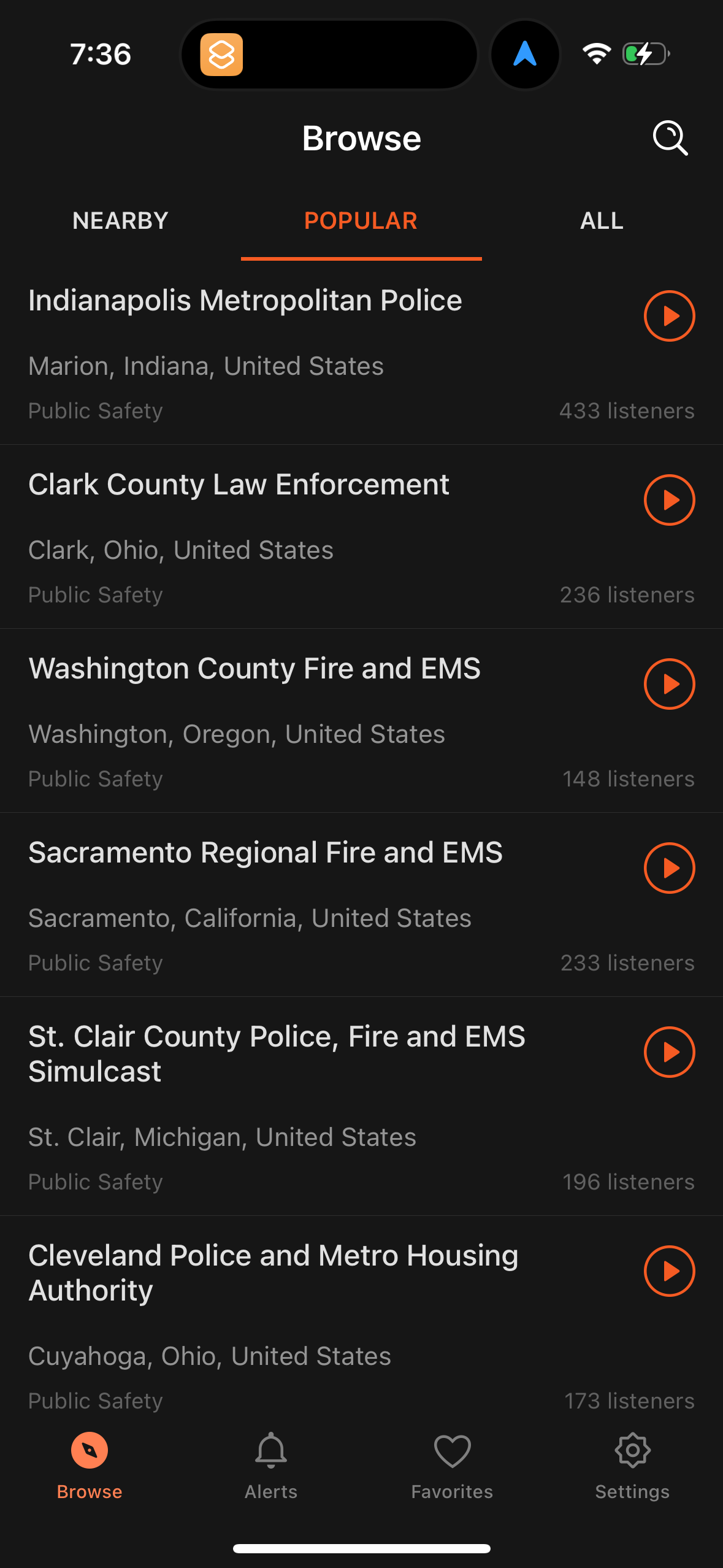
Task: Tap the blue navigation arrow icon in status bar
Action: pos(525,55)
